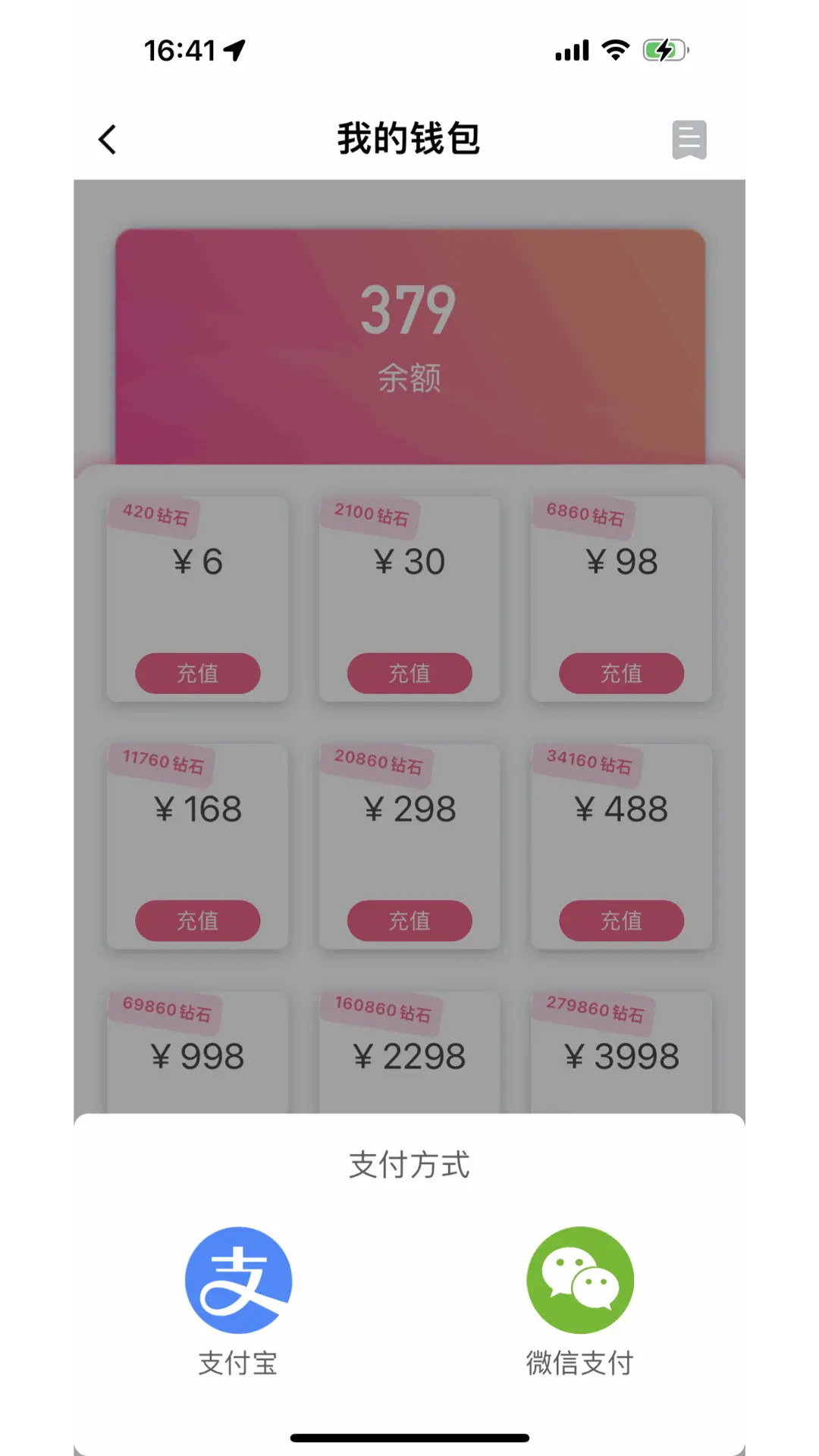Open the transaction records icon
Viewport: 819px width, 1456px height.
tap(689, 140)
